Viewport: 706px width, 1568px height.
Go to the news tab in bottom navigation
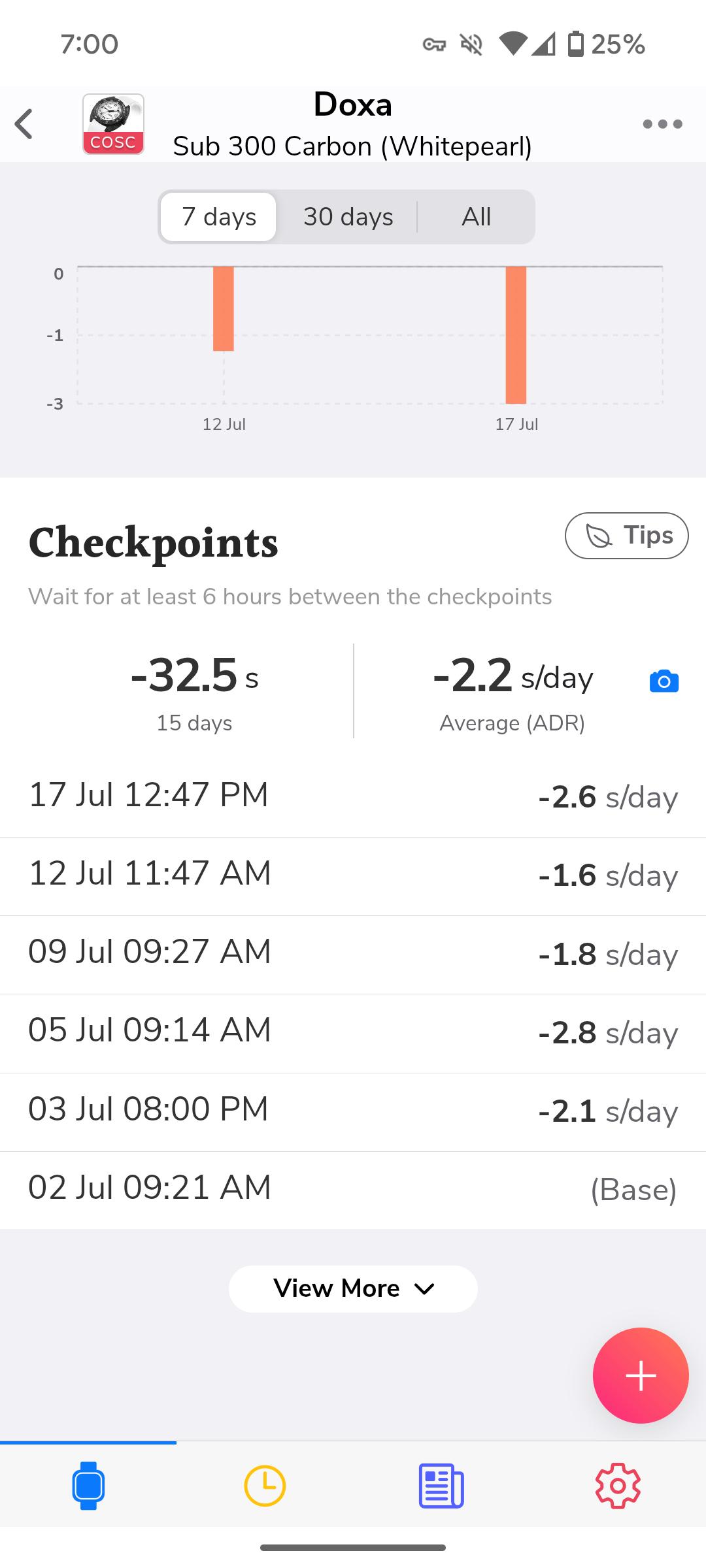click(x=441, y=1486)
